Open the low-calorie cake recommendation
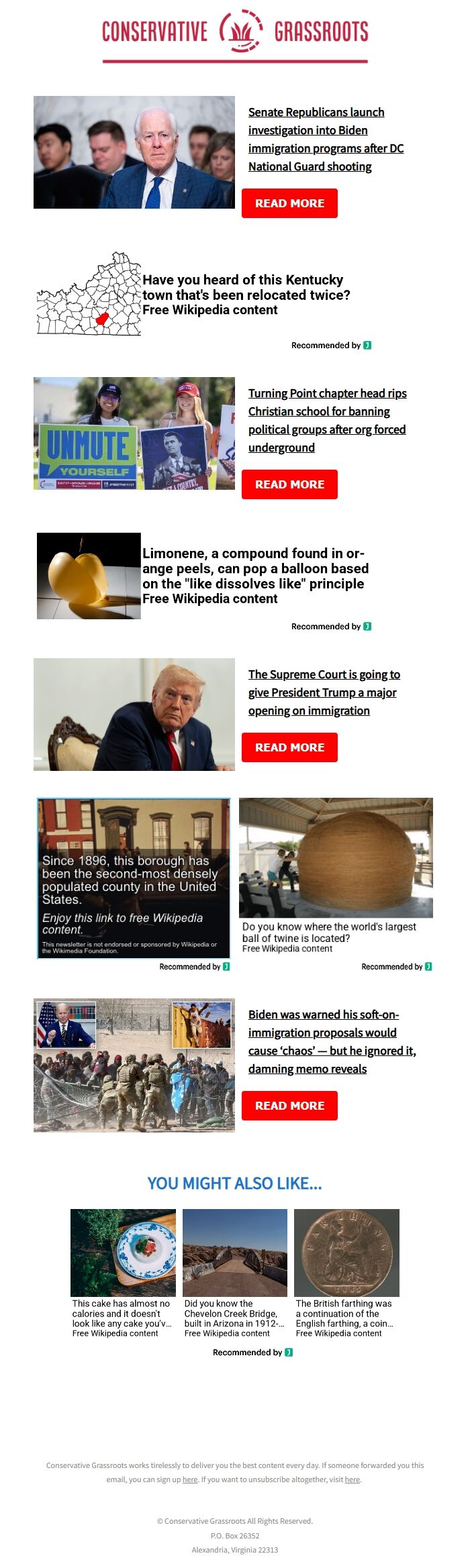The height and width of the screenshot is (1568, 470). (123, 1271)
